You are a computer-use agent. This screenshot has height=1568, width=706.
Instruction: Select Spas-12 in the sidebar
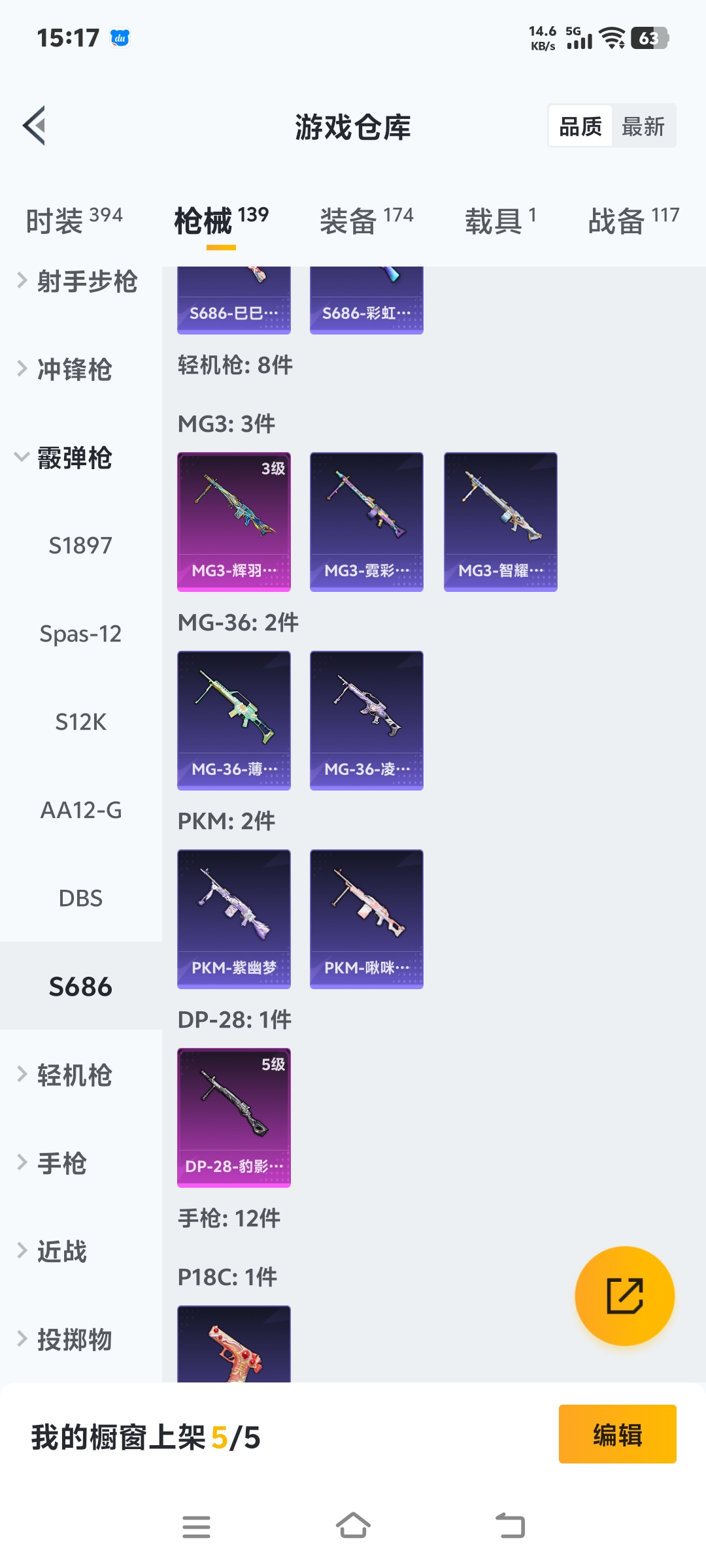80,634
